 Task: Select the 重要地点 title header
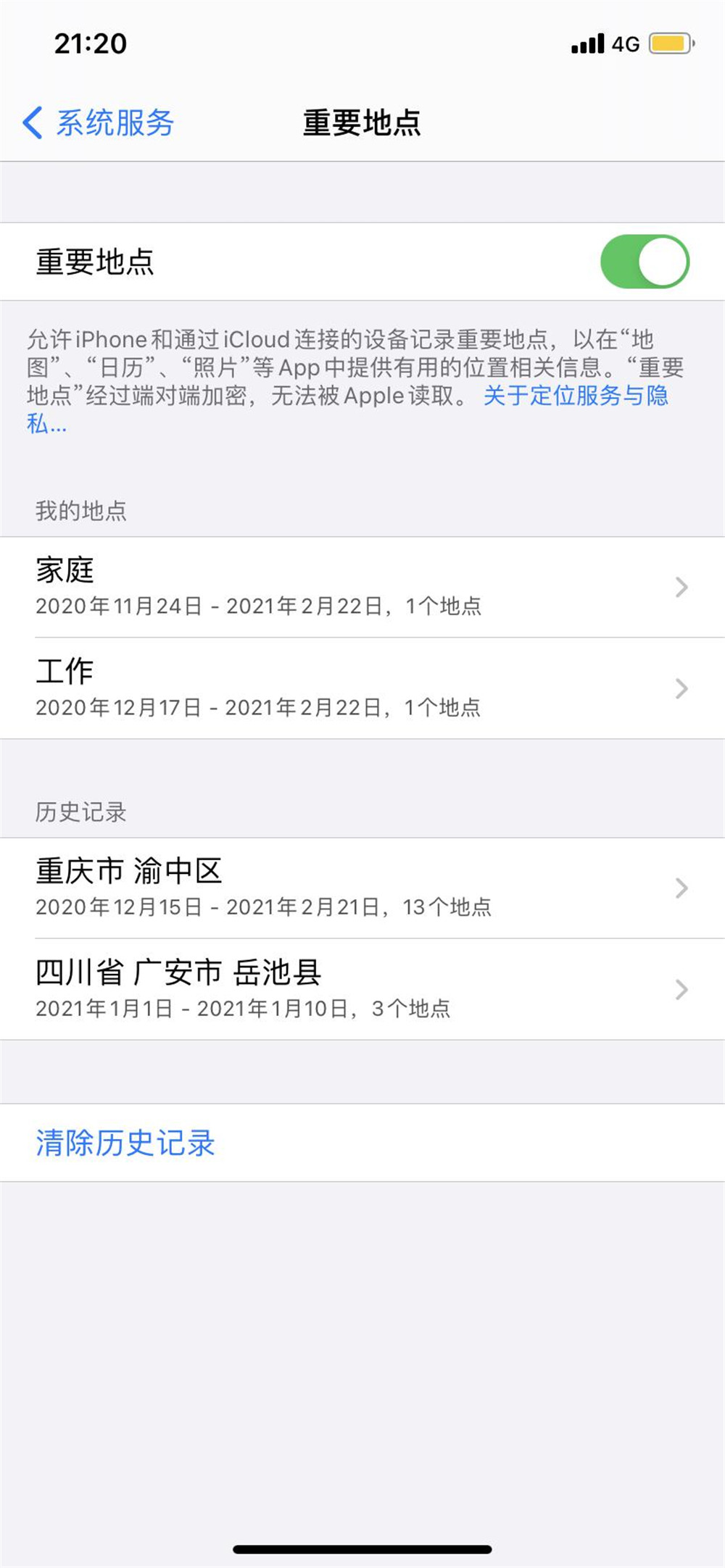click(362, 123)
